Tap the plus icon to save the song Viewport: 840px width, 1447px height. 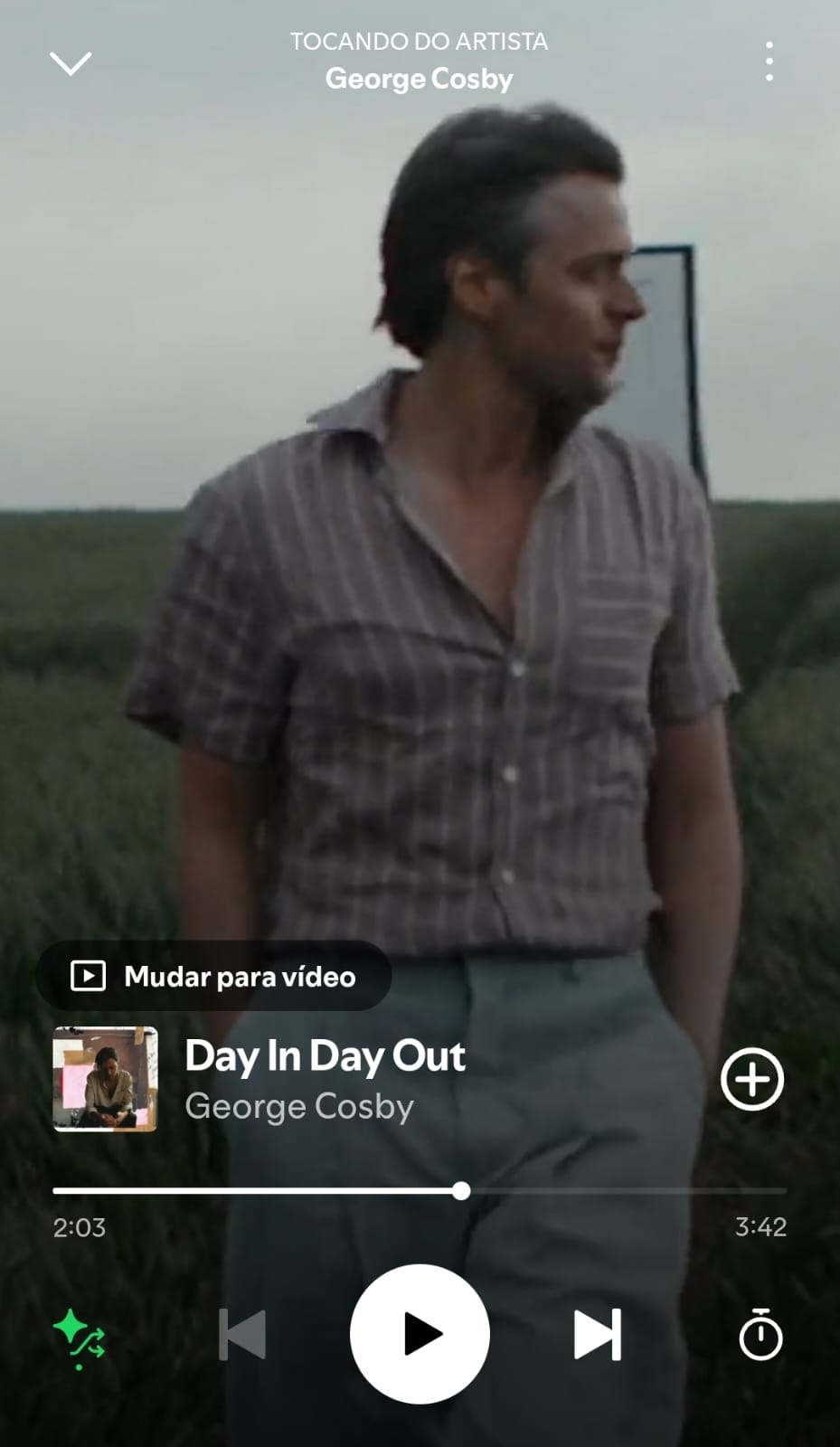[753, 1079]
